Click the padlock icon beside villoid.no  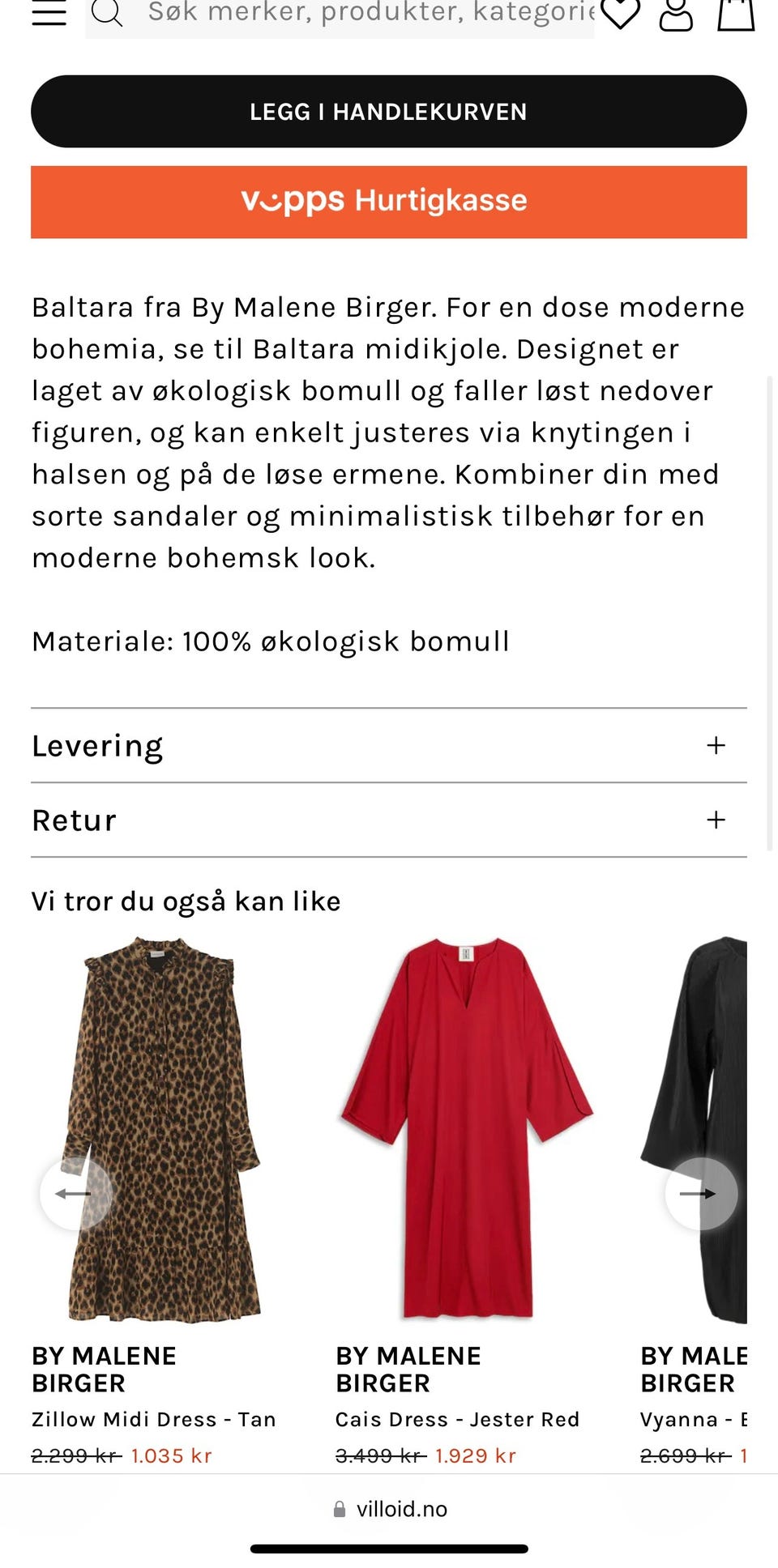(x=339, y=1508)
